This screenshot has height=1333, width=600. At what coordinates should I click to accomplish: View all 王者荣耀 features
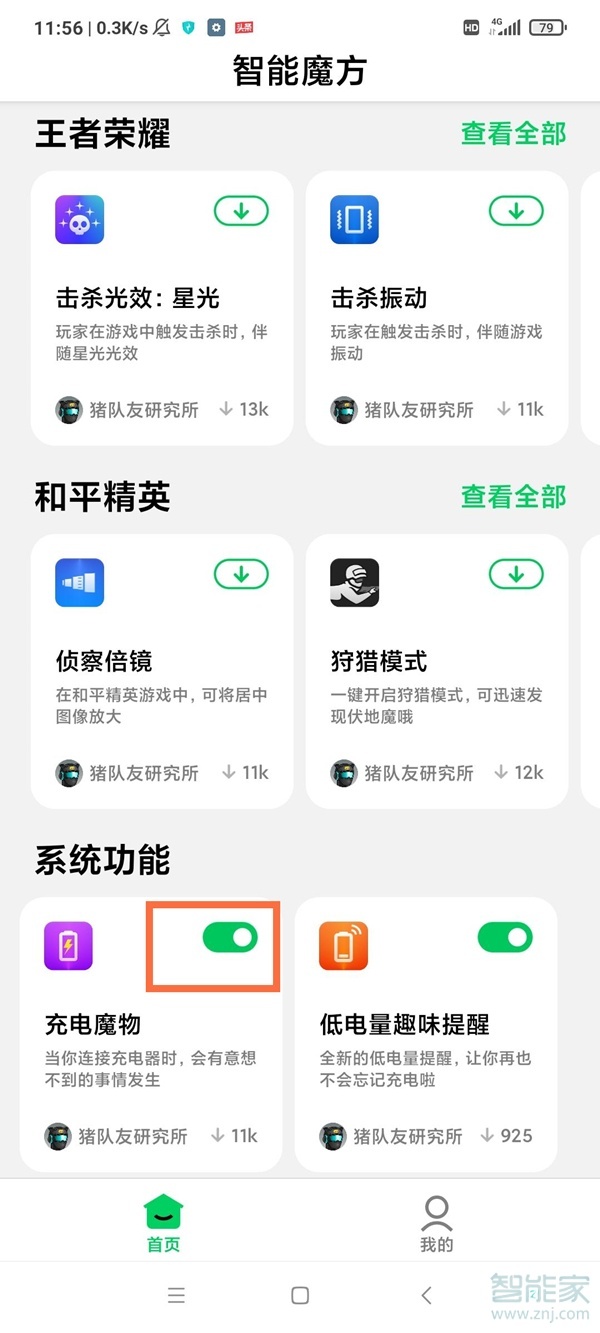(513, 134)
